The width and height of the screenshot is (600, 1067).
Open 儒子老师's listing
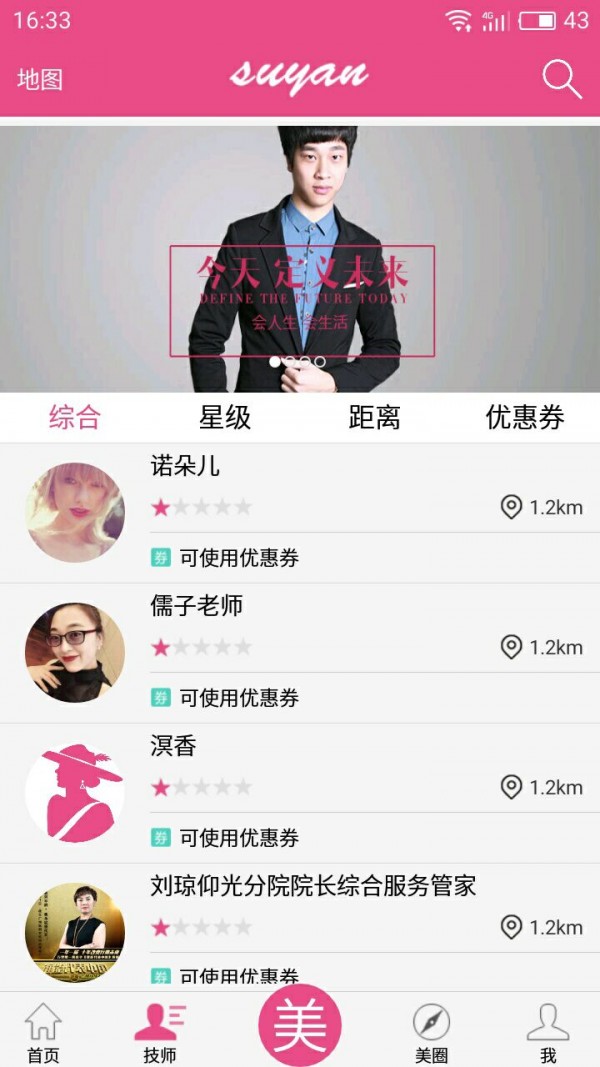tap(300, 653)
